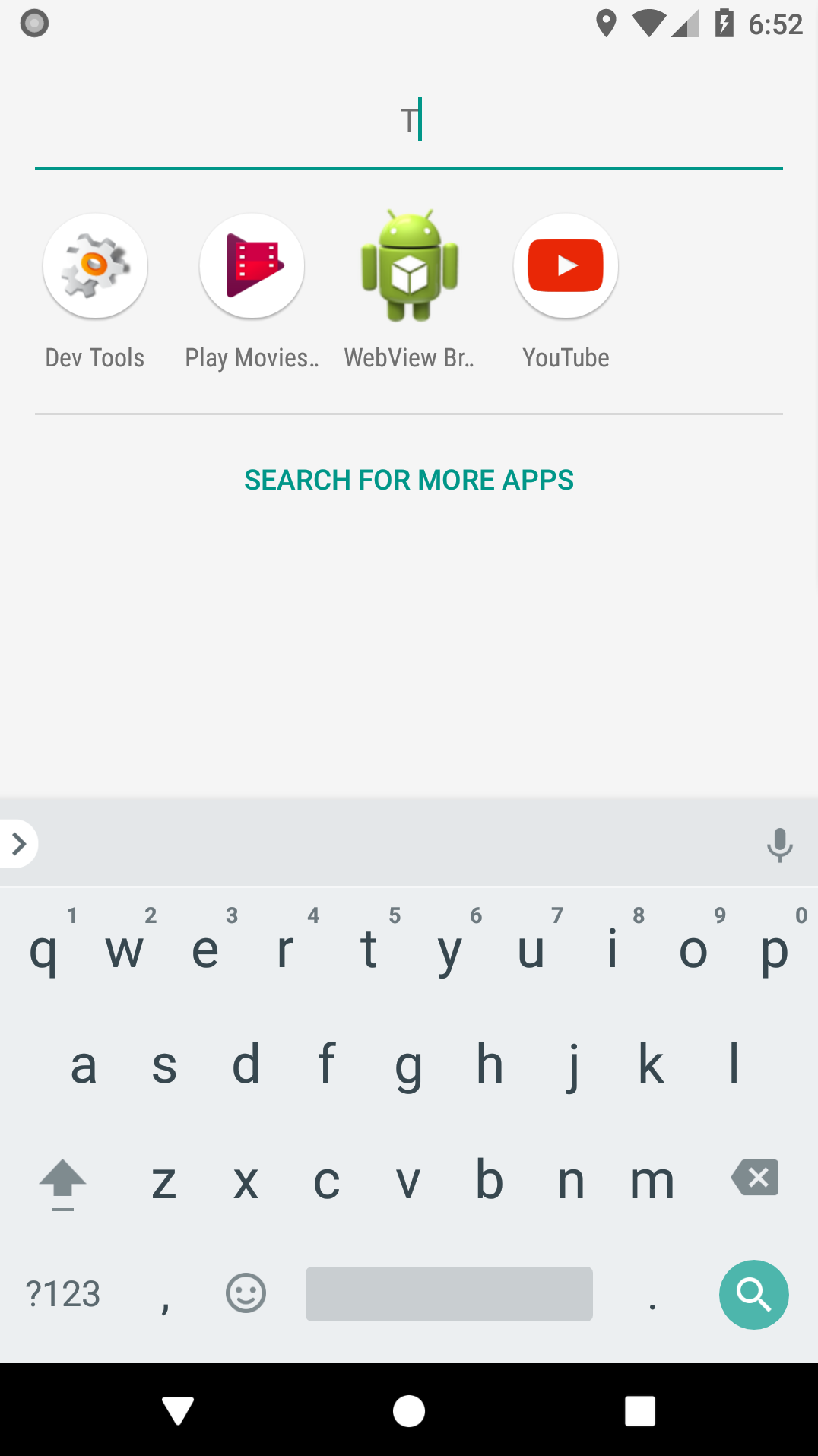Tap Search for more apps
Viewport: 818px width, 1456px height.
pyautogui.click(x=408, y=480)
